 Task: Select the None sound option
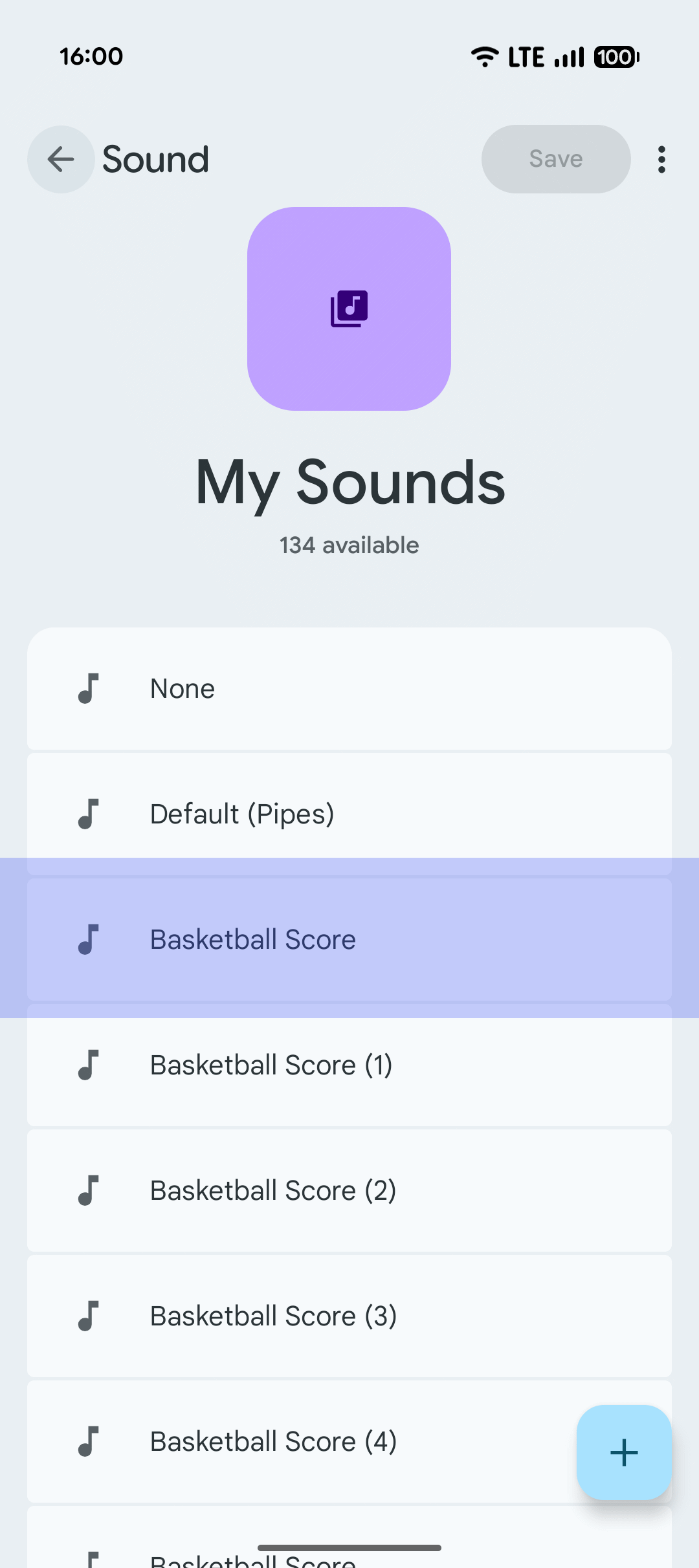click(349, 689)
